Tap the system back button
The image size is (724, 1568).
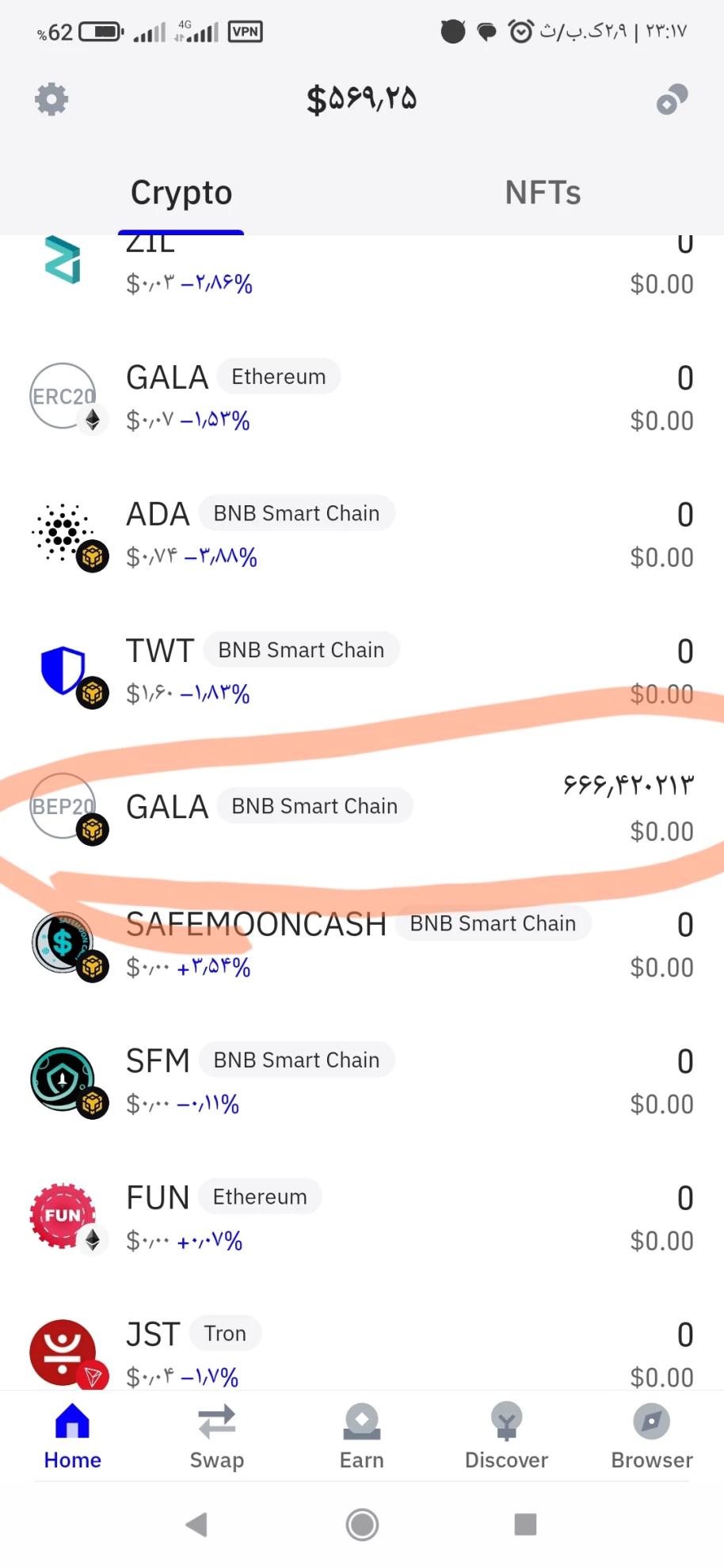(x=196, y=1524)
